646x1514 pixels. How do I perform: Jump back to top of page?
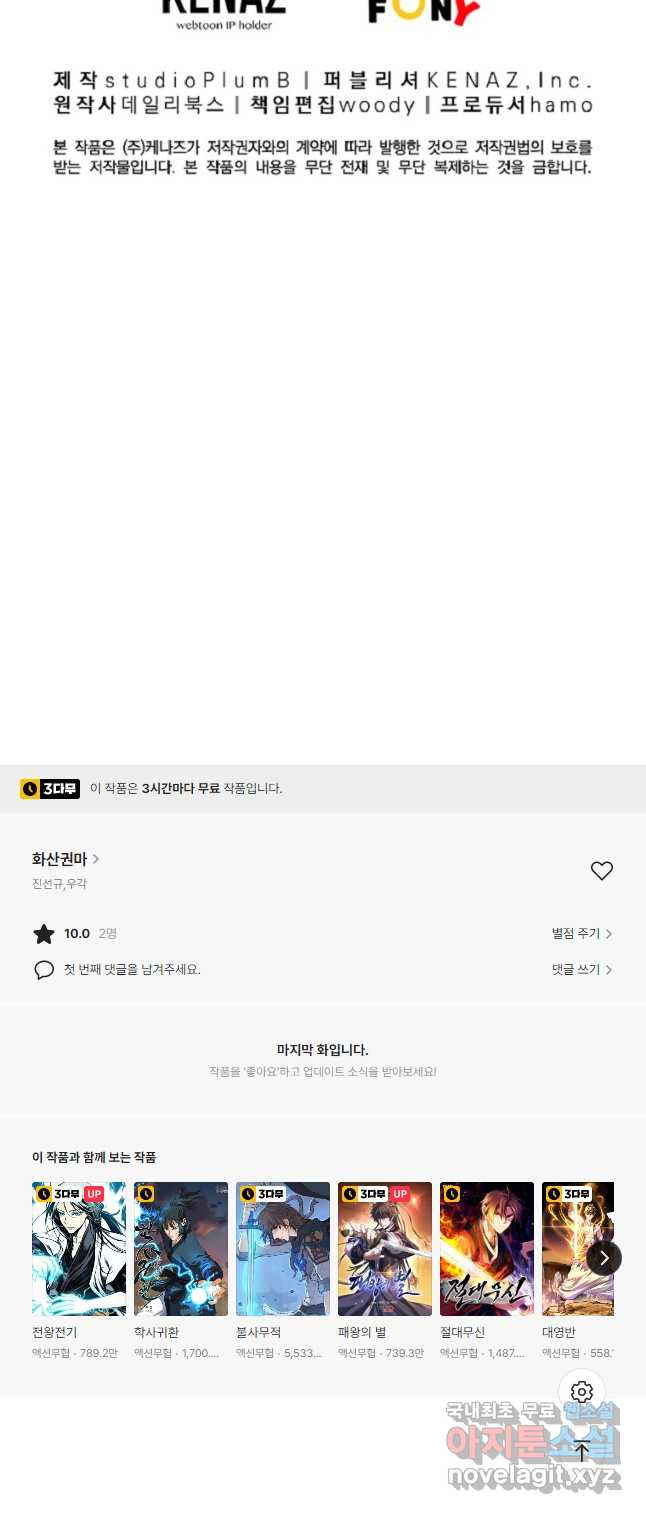pos(582,1450)
